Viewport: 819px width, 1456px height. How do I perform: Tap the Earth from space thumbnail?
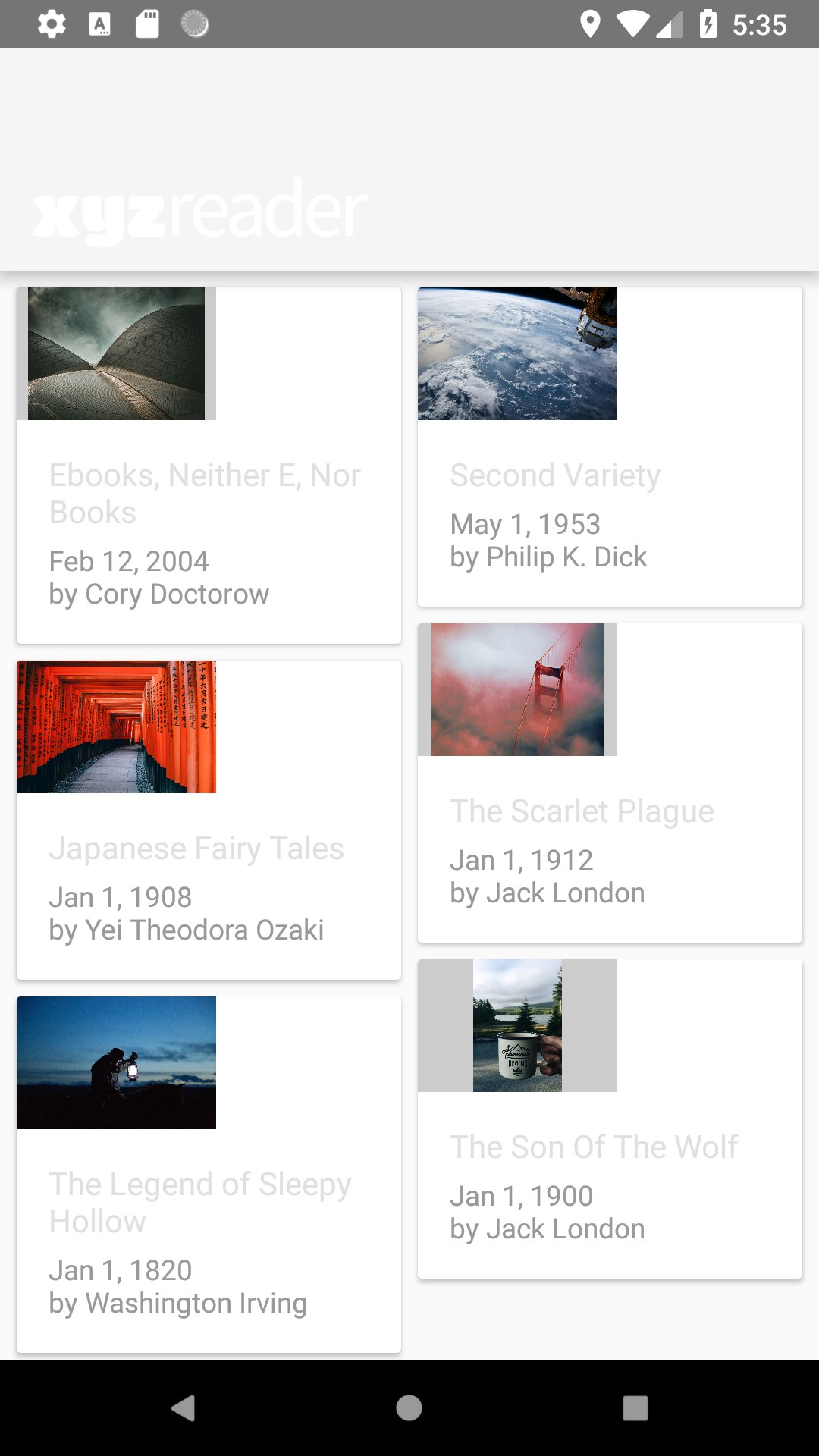(x=517, y=353)
